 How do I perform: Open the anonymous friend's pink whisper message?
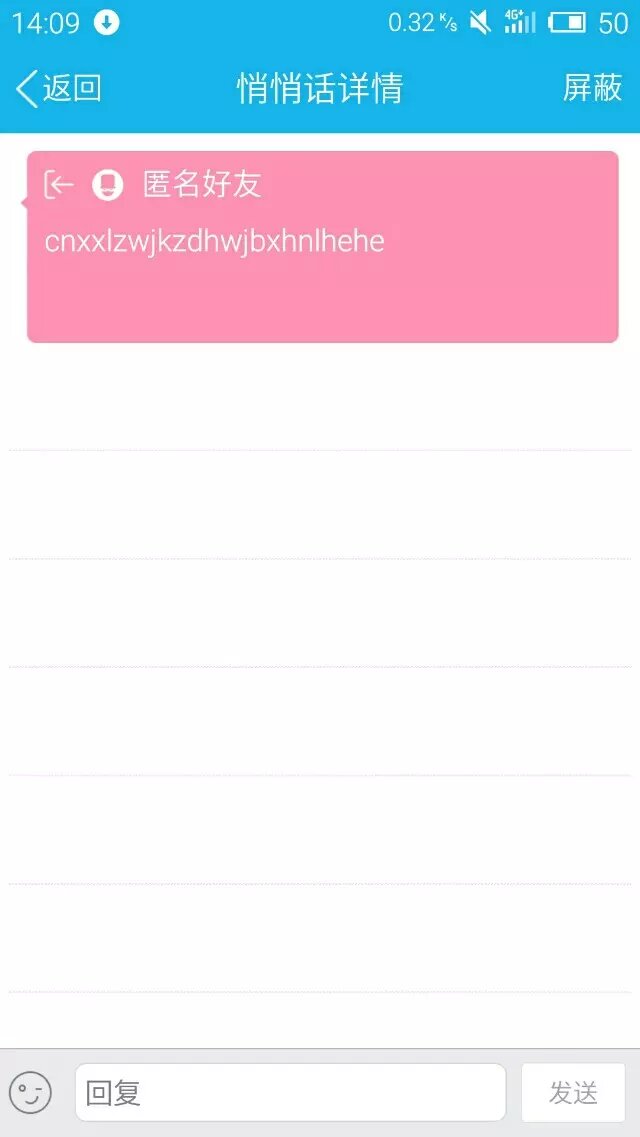tap(322, 246)
